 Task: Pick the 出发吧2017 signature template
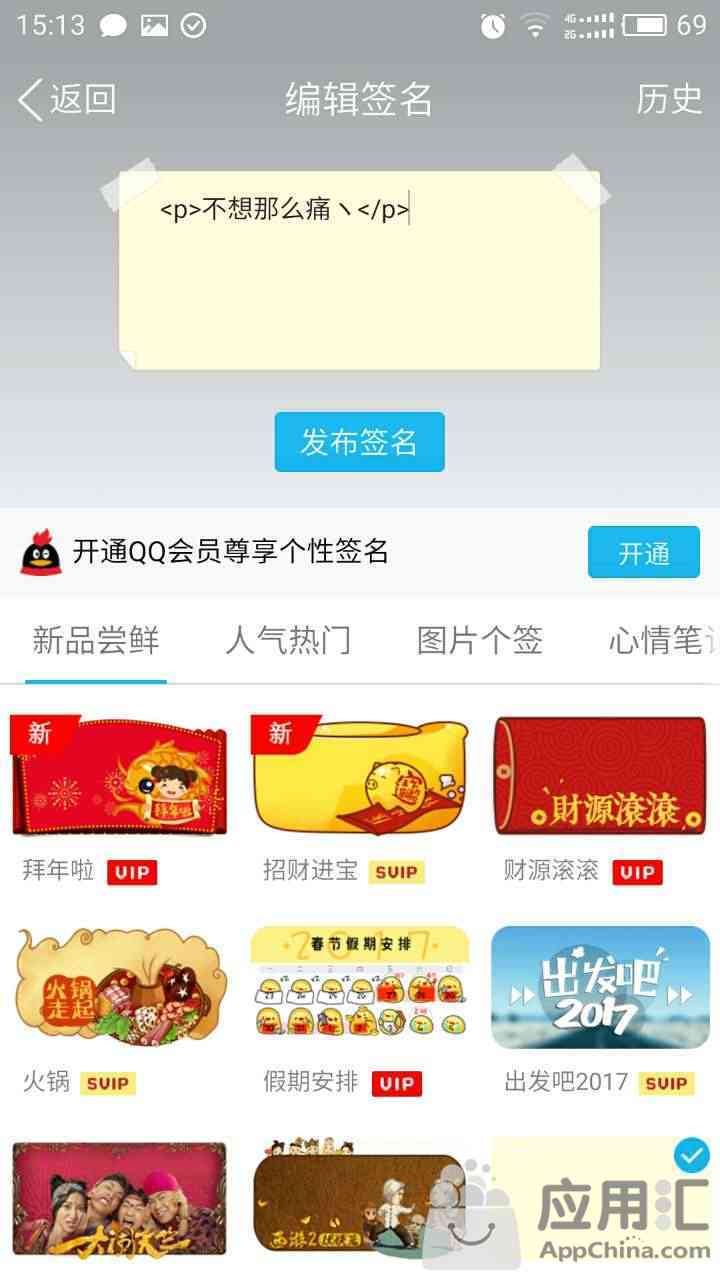coord(599,988)
